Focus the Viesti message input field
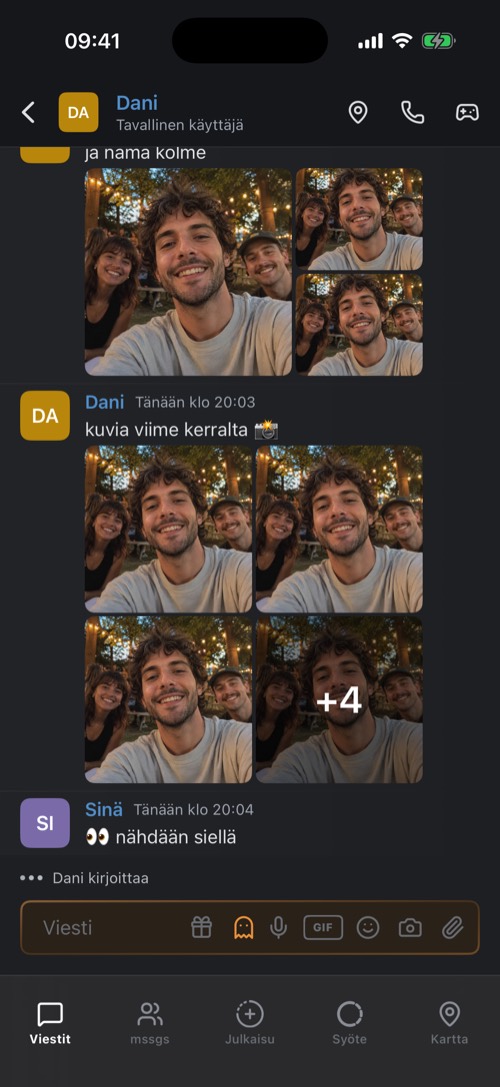 coord(104,928)
